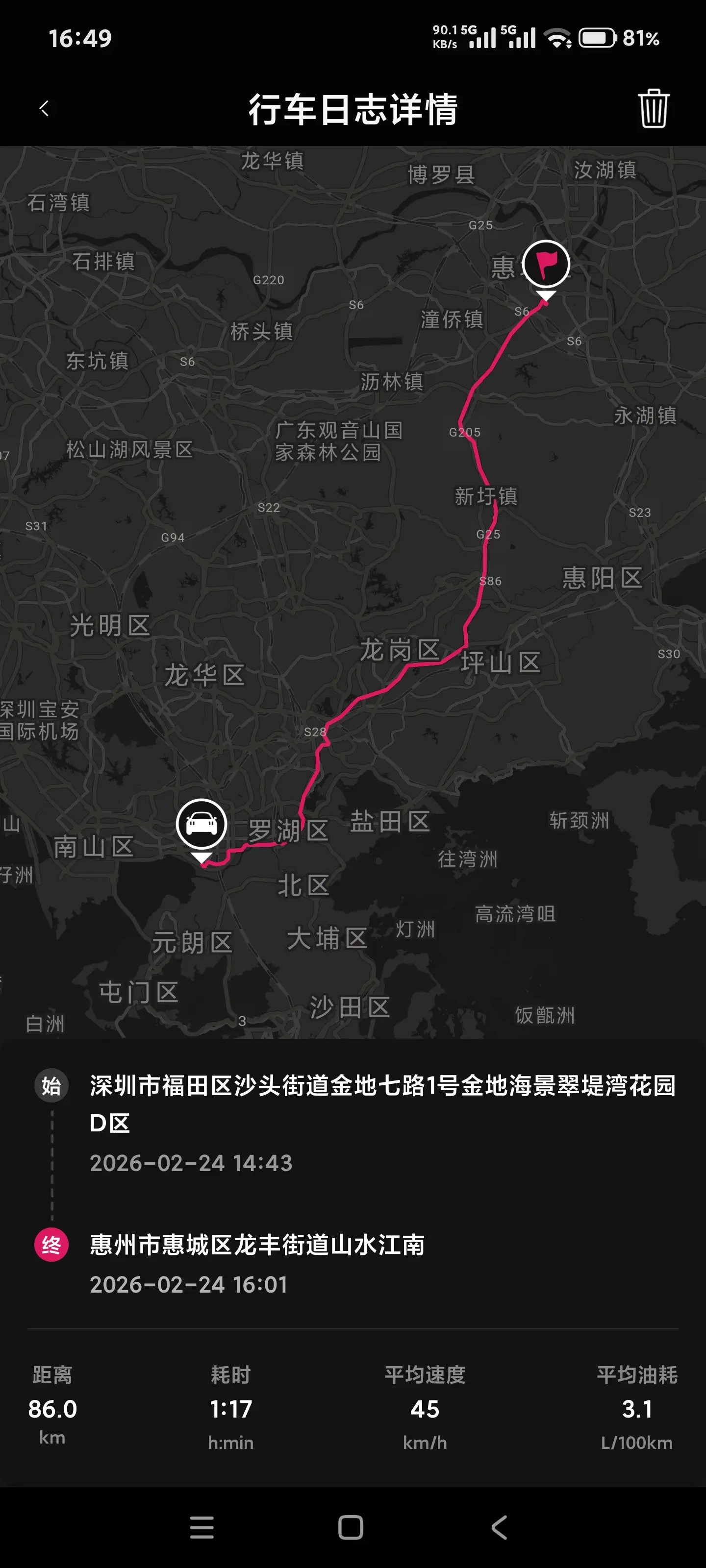Tap system back button in navigation bar

pyautogui.click(x=499, y=1527)
